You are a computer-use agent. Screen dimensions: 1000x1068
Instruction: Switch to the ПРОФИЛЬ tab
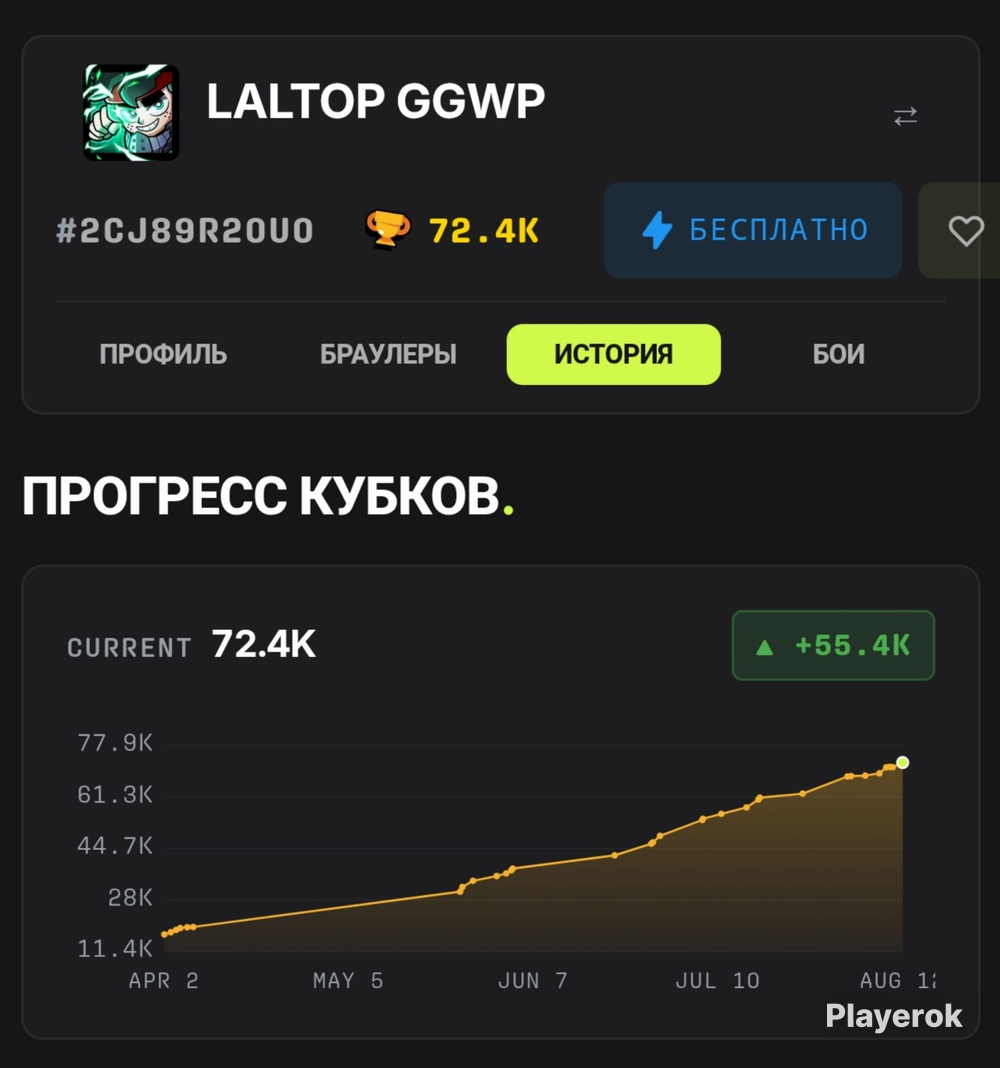(x=163, y=354)
